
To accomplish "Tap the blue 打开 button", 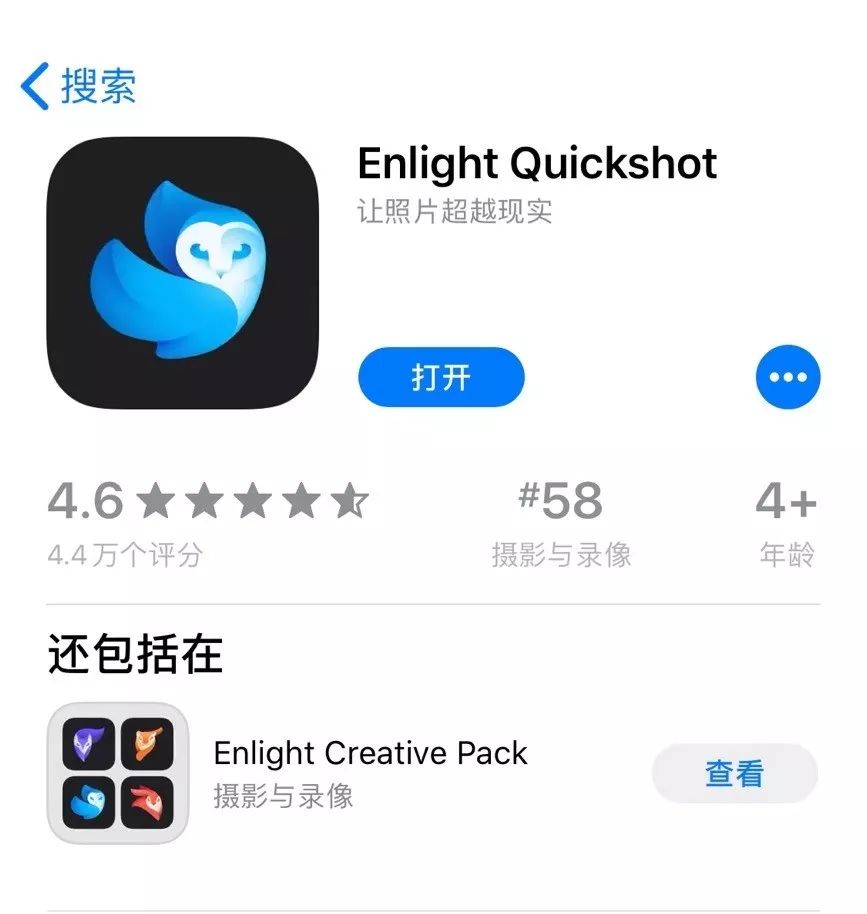I will [443, 377].
